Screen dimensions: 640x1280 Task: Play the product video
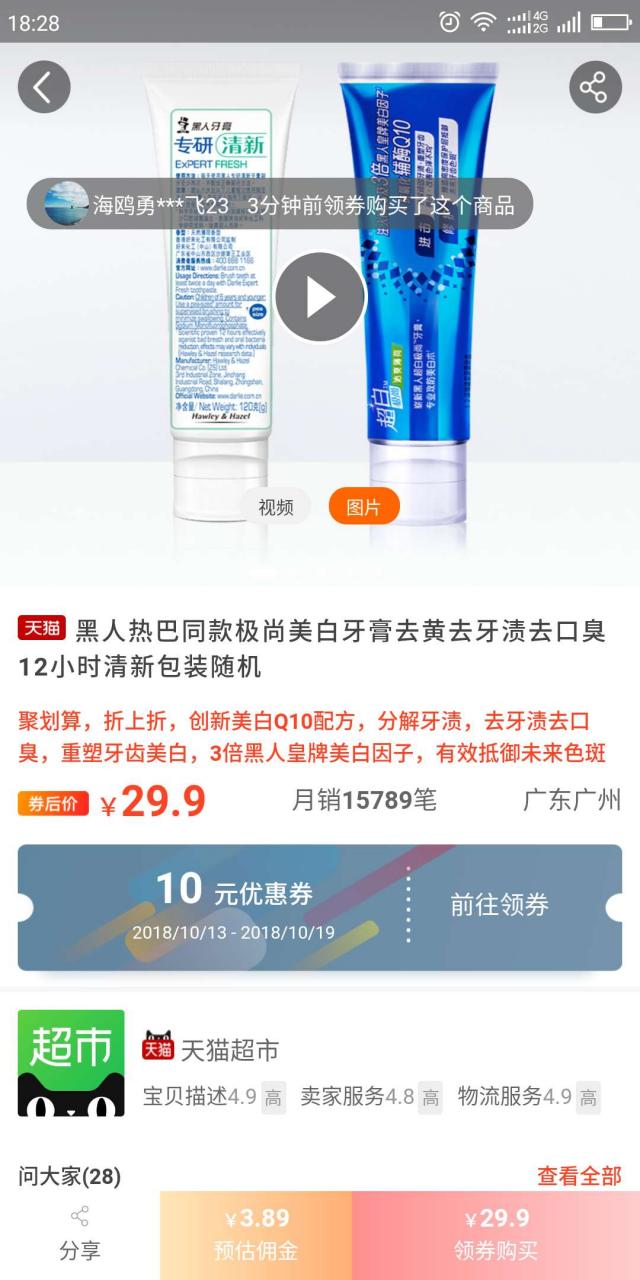(320, 297)
